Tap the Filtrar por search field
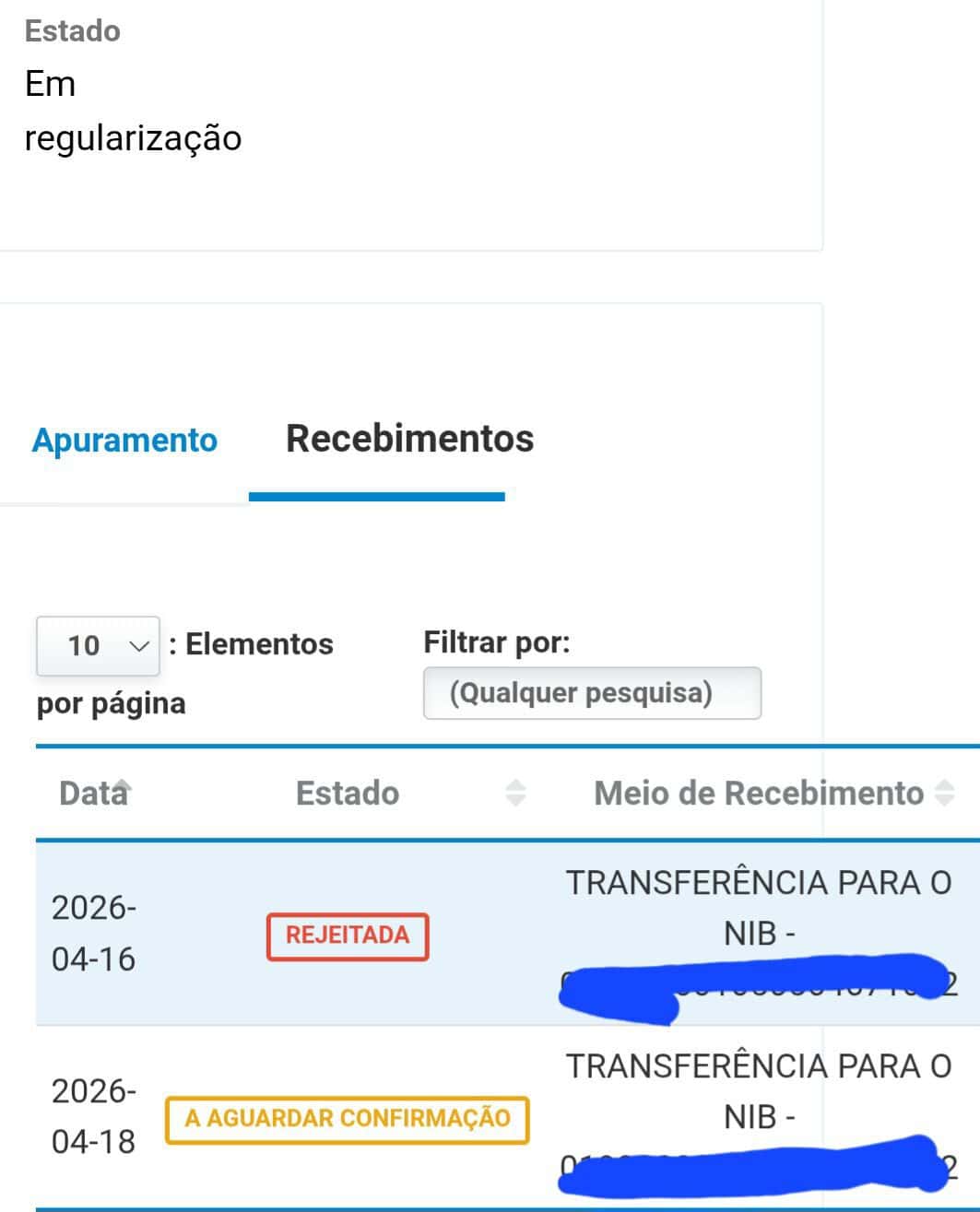This screenshot has width=980, height=1212. pos(592,693)
